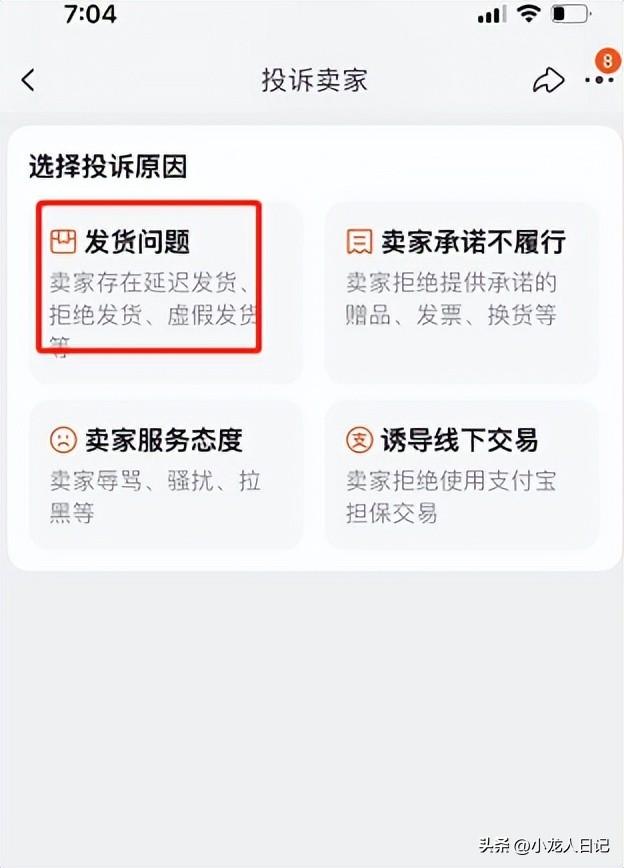Select 发货问题 as the complaint reason
The width and height of the screenshot is (624, 868).
[x=152, y=278]
